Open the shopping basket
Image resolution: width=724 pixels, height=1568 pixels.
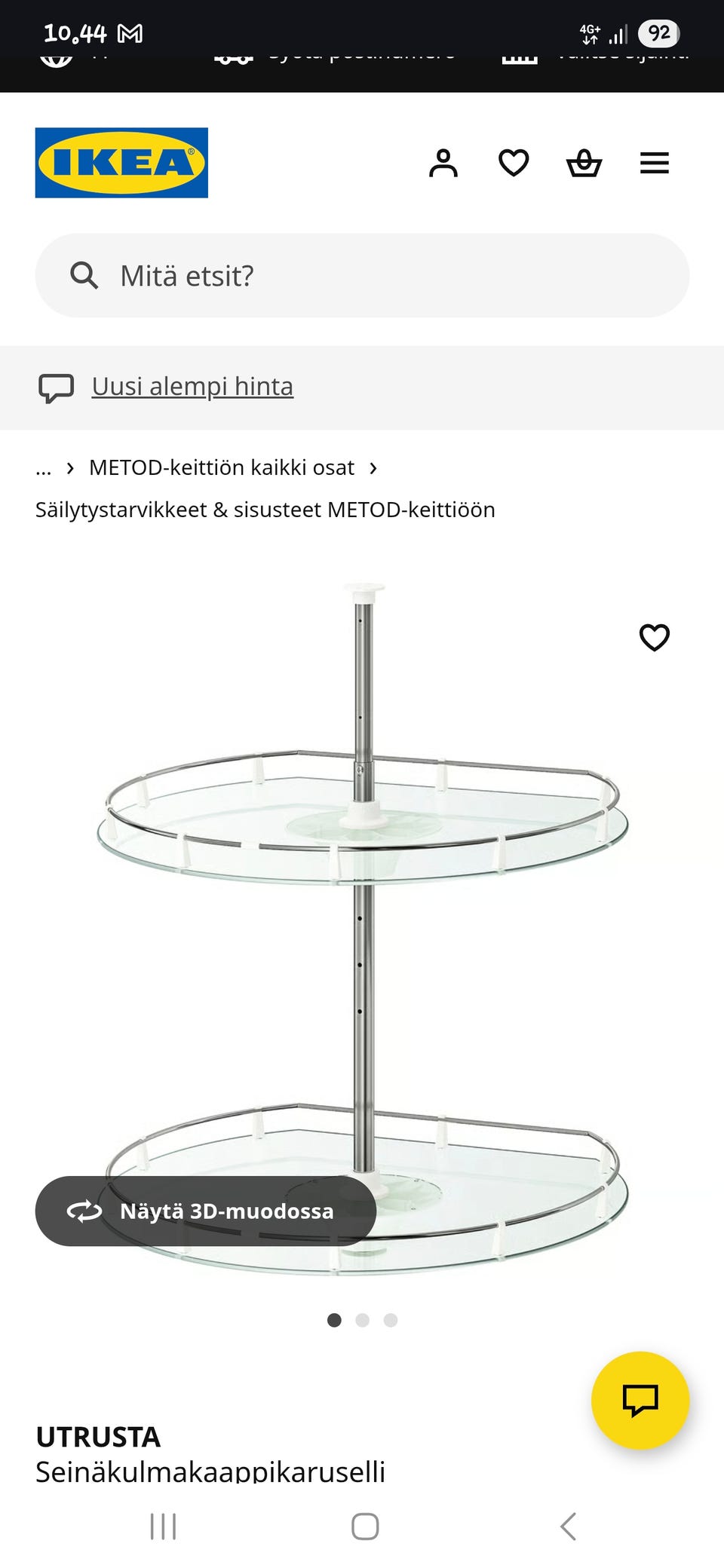[584, 163]
